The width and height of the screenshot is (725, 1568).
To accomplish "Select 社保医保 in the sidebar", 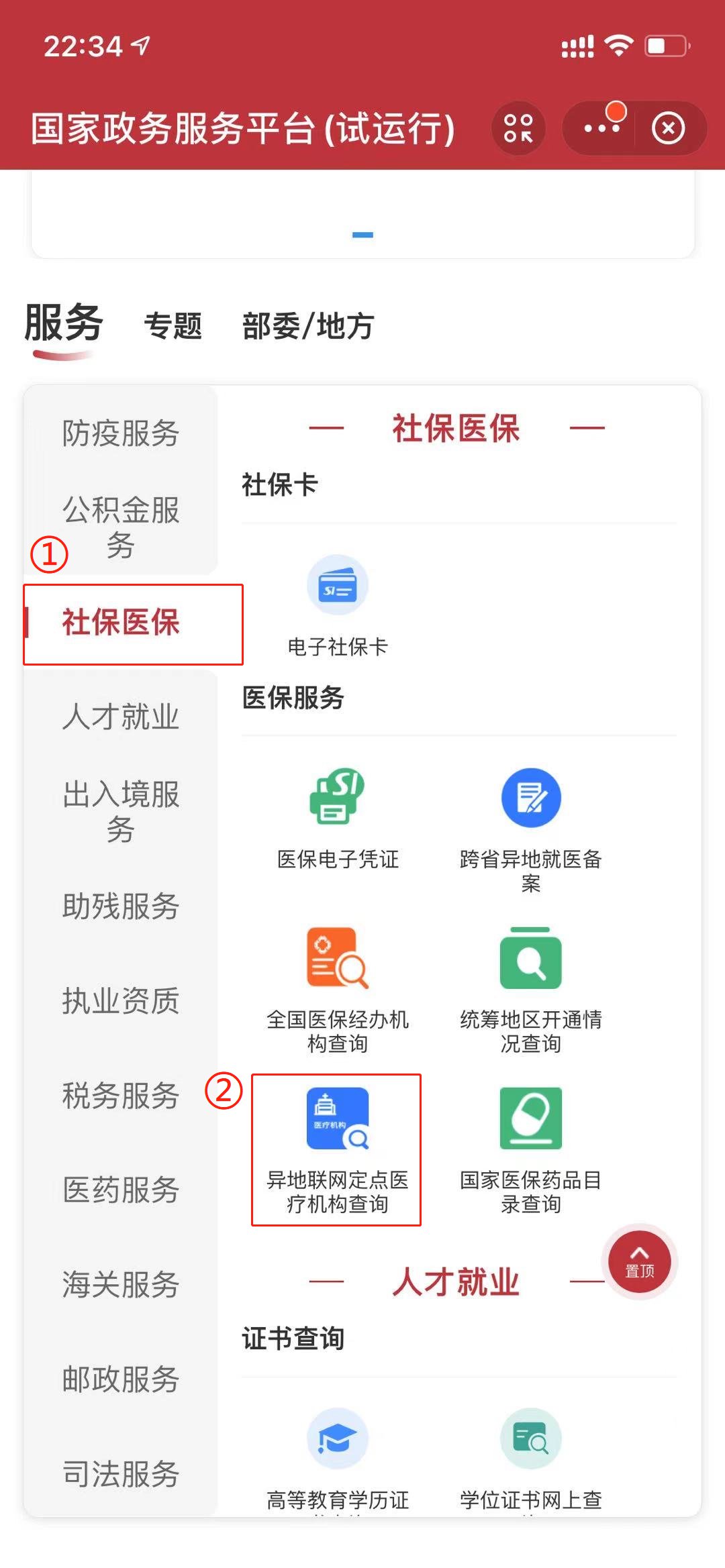I will (x=121, y=623).
